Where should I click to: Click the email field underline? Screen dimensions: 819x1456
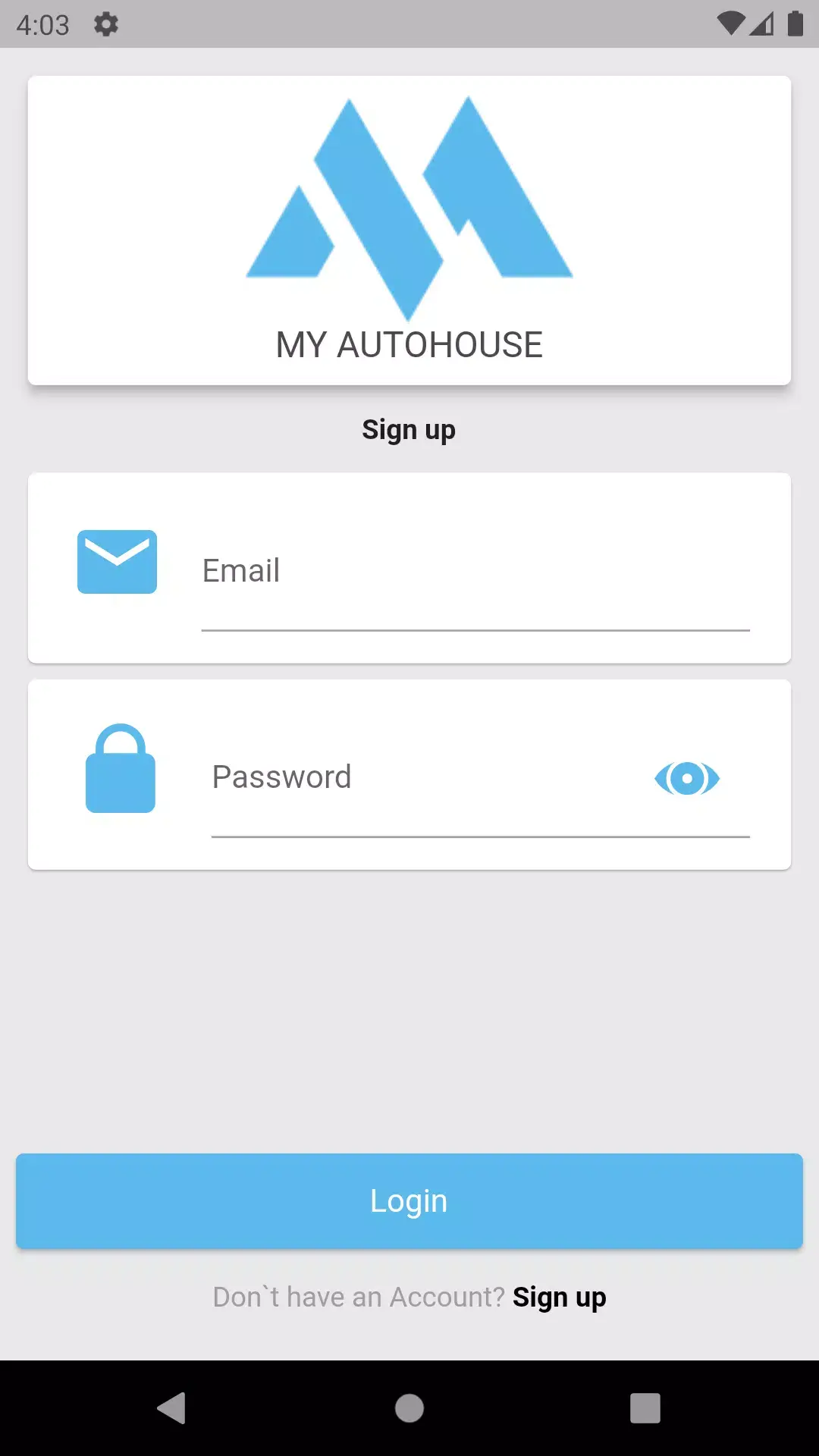tap(474, 630)
